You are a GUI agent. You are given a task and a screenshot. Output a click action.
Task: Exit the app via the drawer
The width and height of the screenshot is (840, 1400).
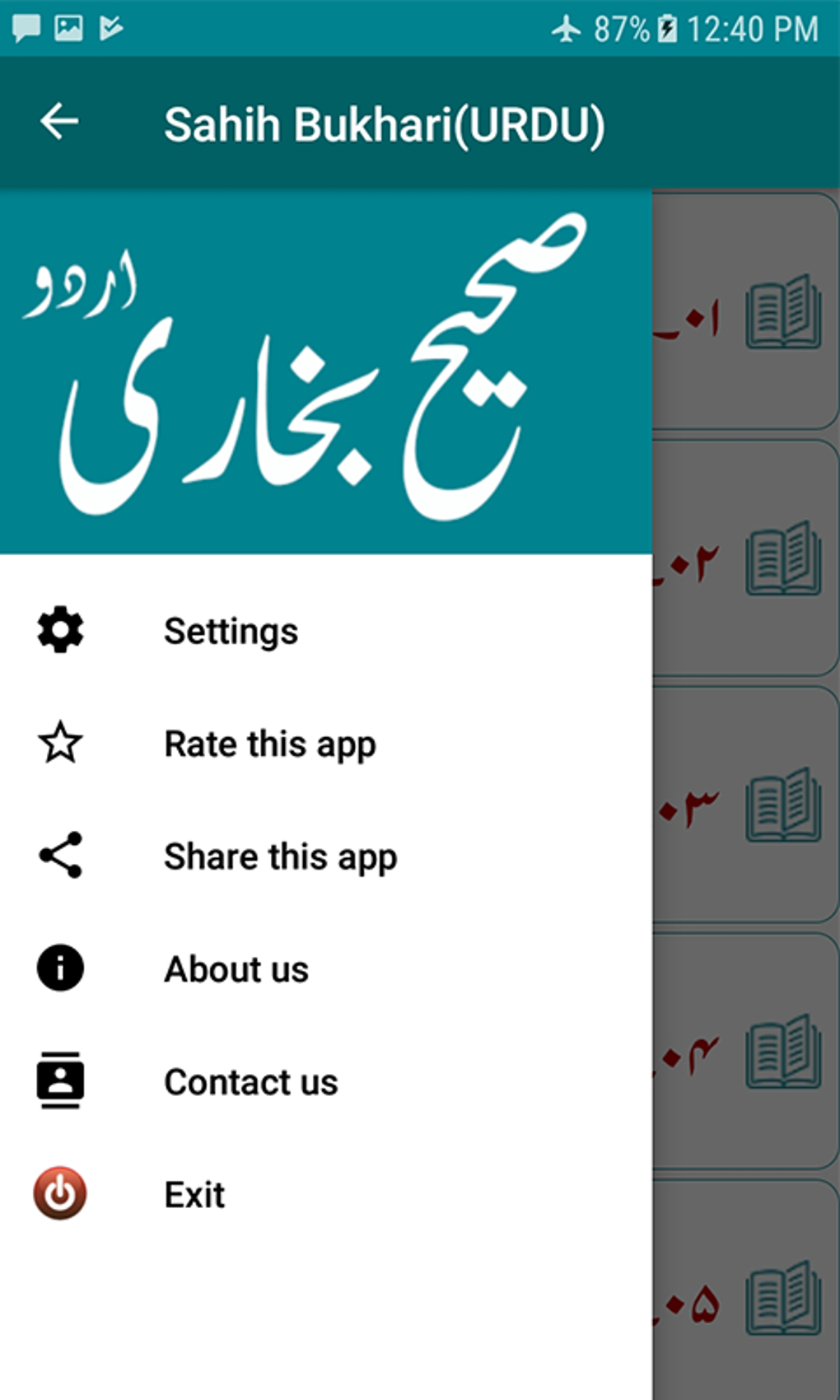tap(326, 1195)
